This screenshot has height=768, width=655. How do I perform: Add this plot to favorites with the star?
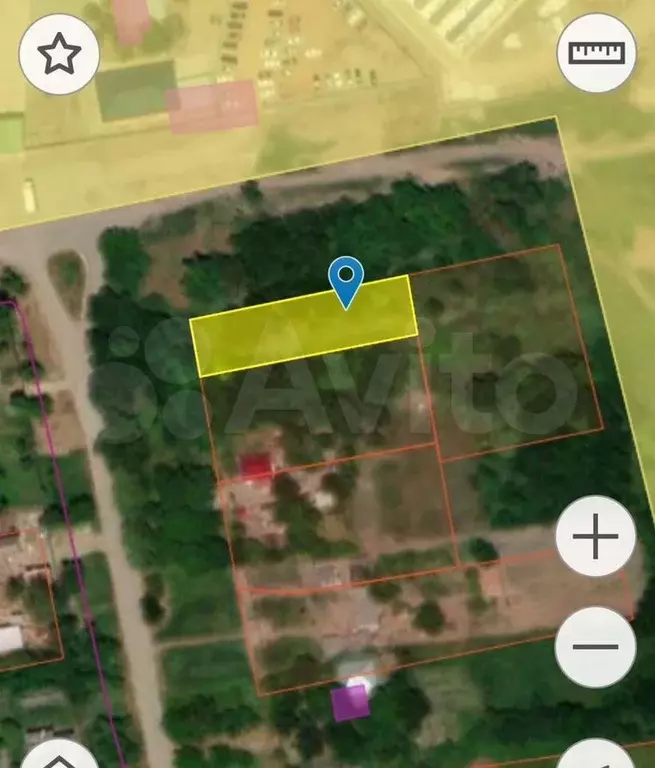pos(58,55)
